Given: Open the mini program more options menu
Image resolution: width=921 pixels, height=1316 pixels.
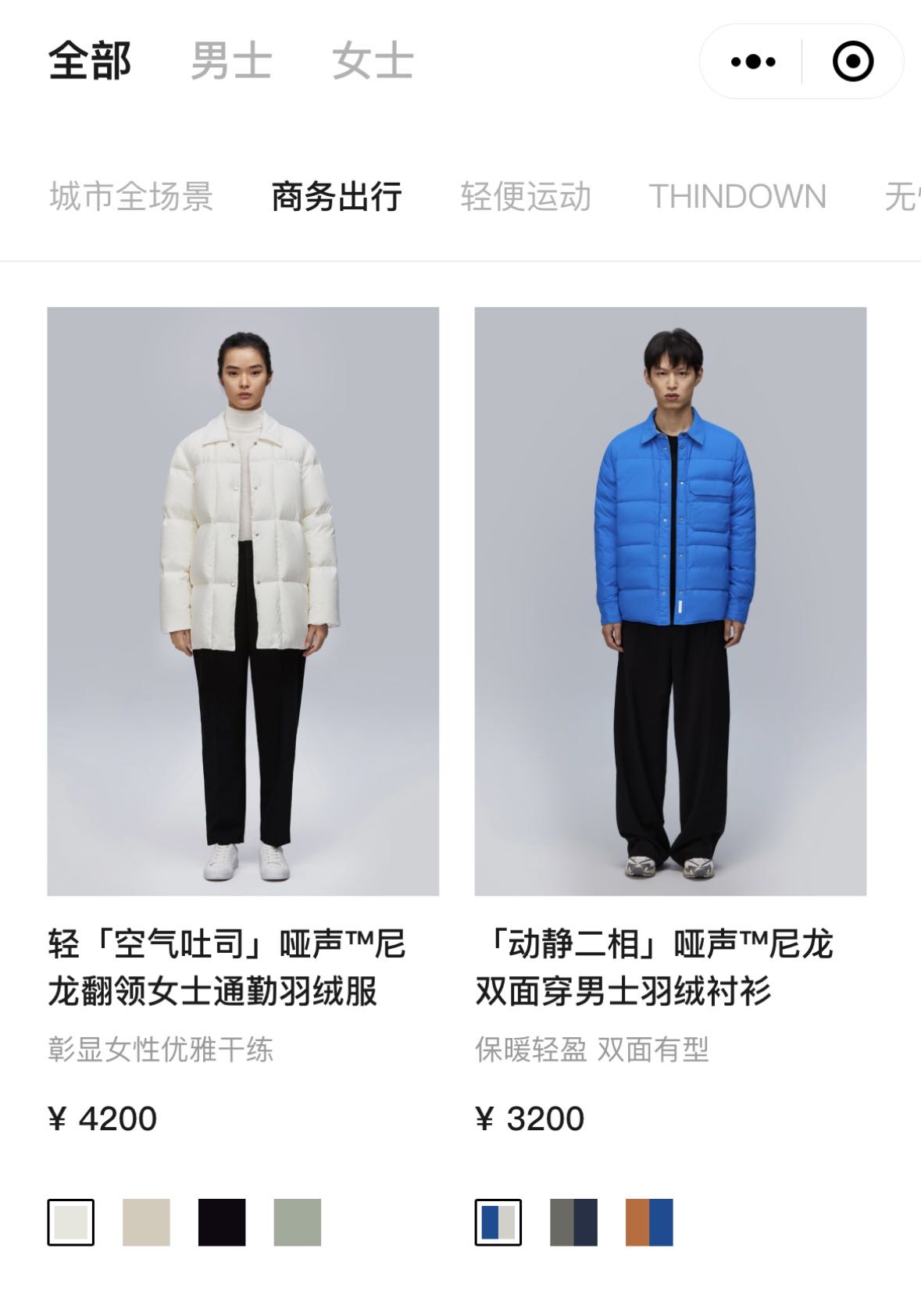Looking at the screenshot, I should tap(753, 62).
